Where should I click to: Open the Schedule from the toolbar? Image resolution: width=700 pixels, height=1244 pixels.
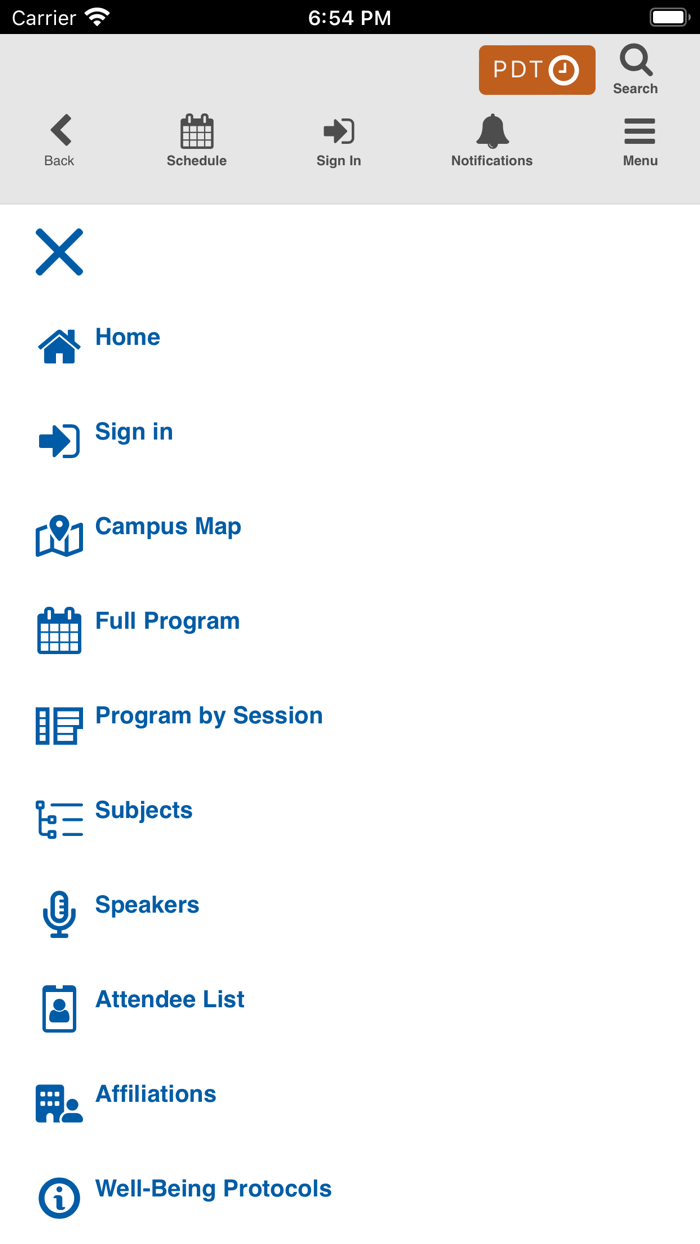[x=197, y=141]
